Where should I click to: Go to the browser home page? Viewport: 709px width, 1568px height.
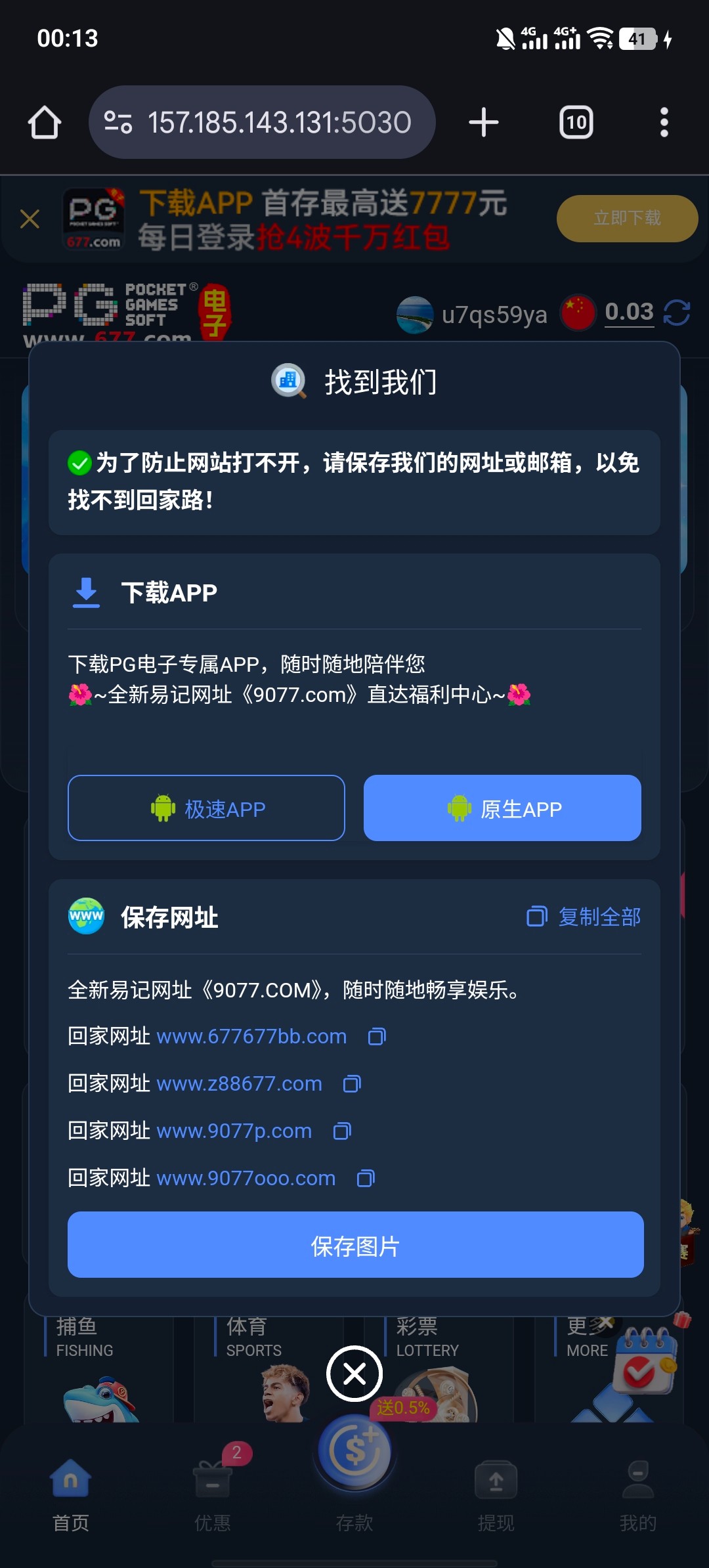point(45,123)
